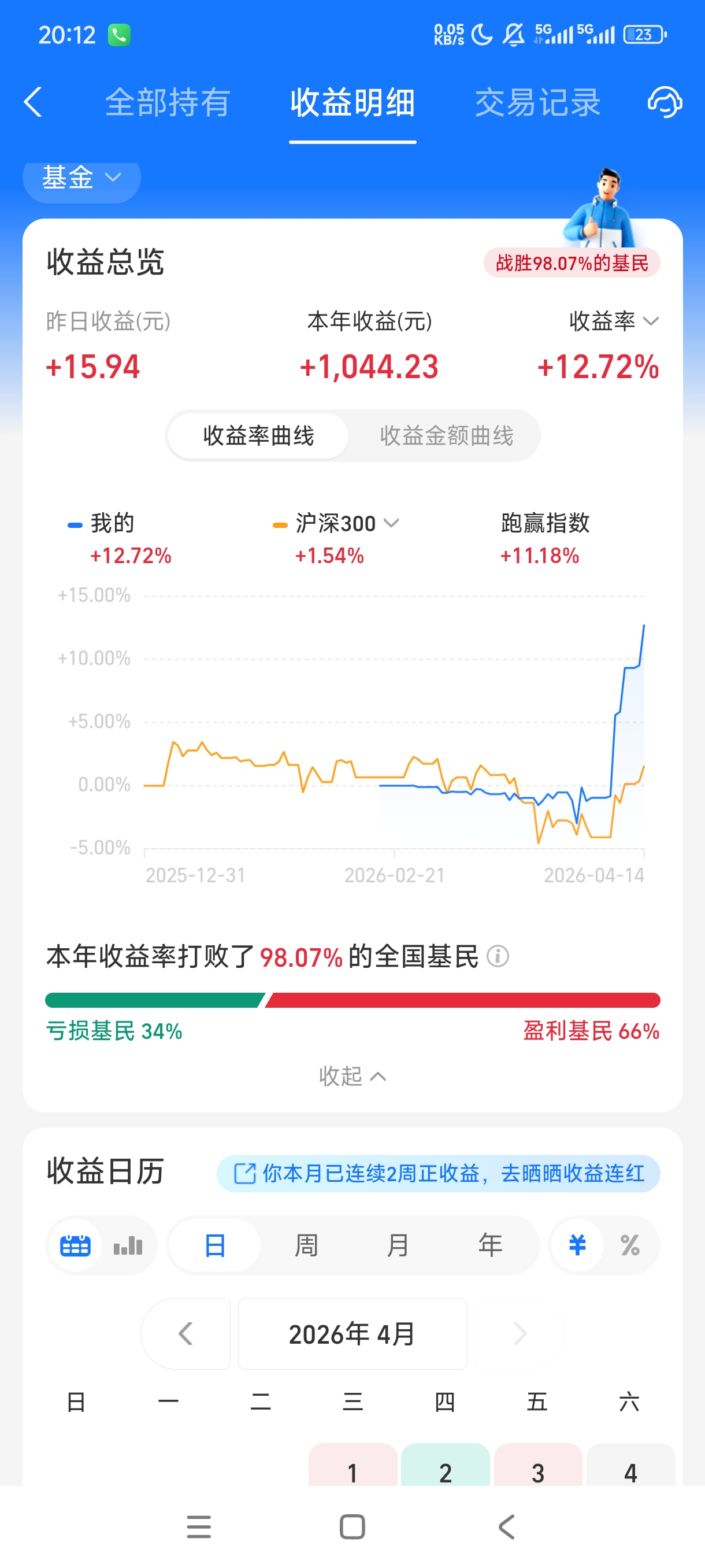
Task: Open the 去晒晒收益连红 share banner
Action: (438, 1173)
